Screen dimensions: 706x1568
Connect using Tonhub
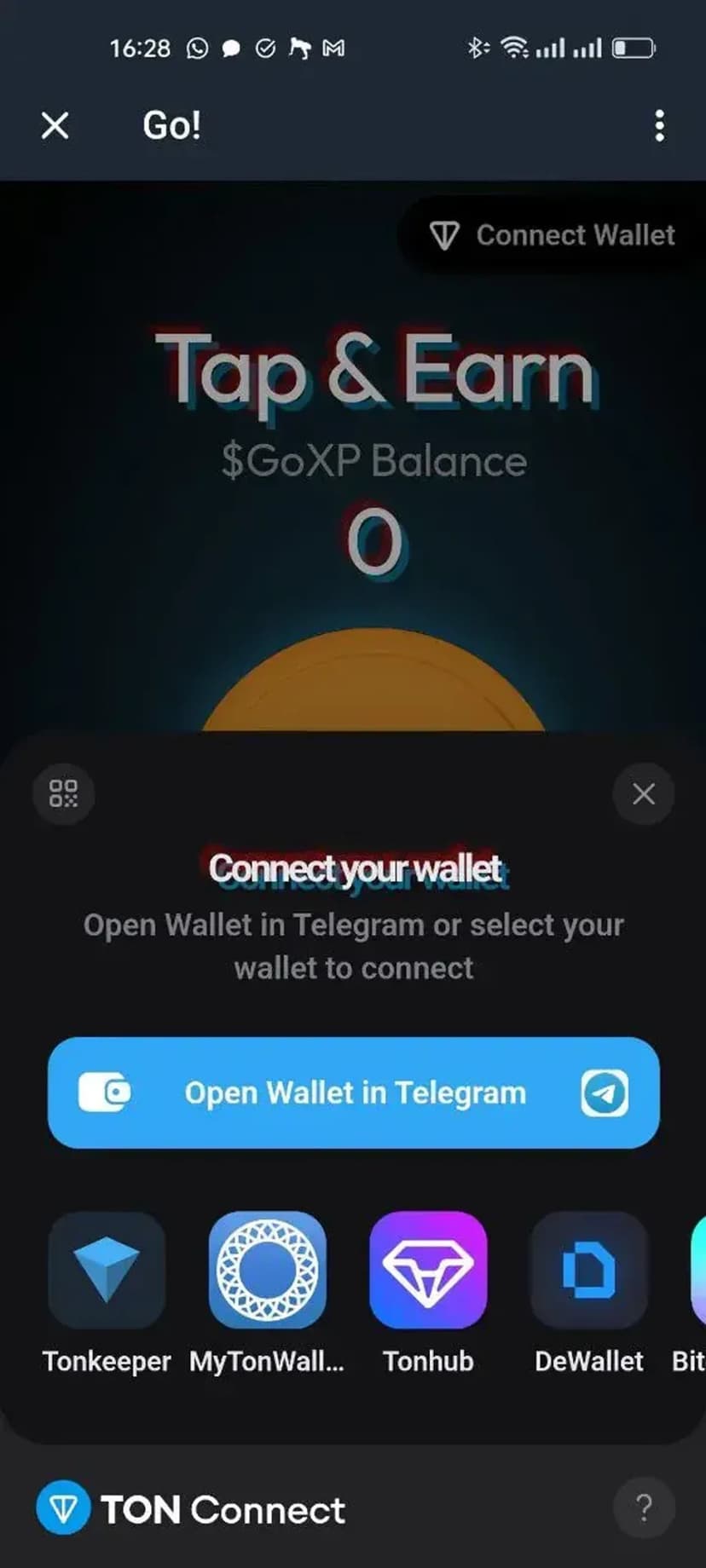(428, 1271)
